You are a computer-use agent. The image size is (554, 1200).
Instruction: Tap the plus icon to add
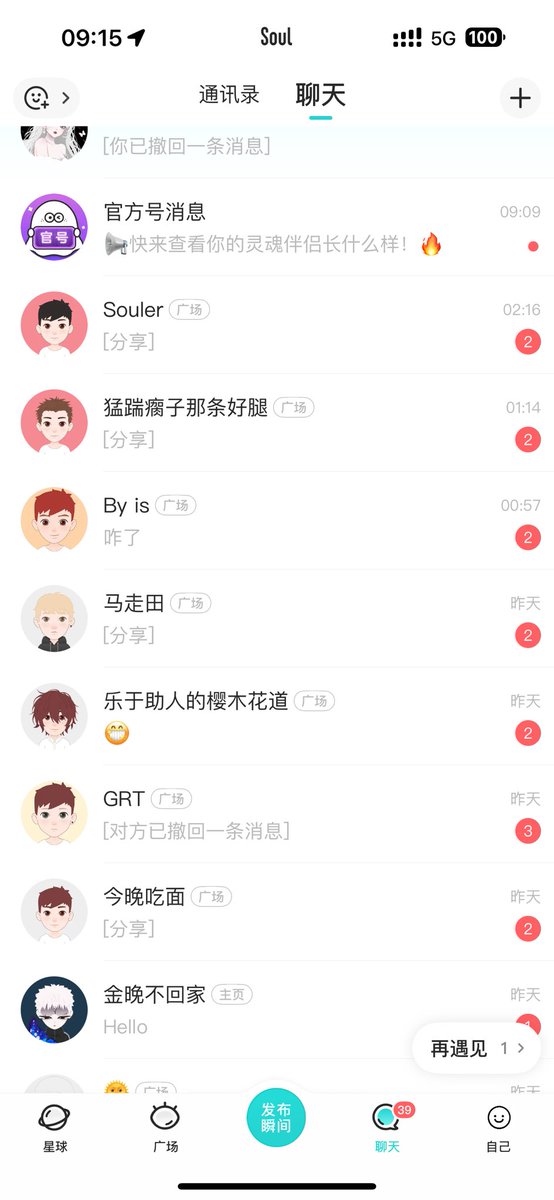[519, 98]
